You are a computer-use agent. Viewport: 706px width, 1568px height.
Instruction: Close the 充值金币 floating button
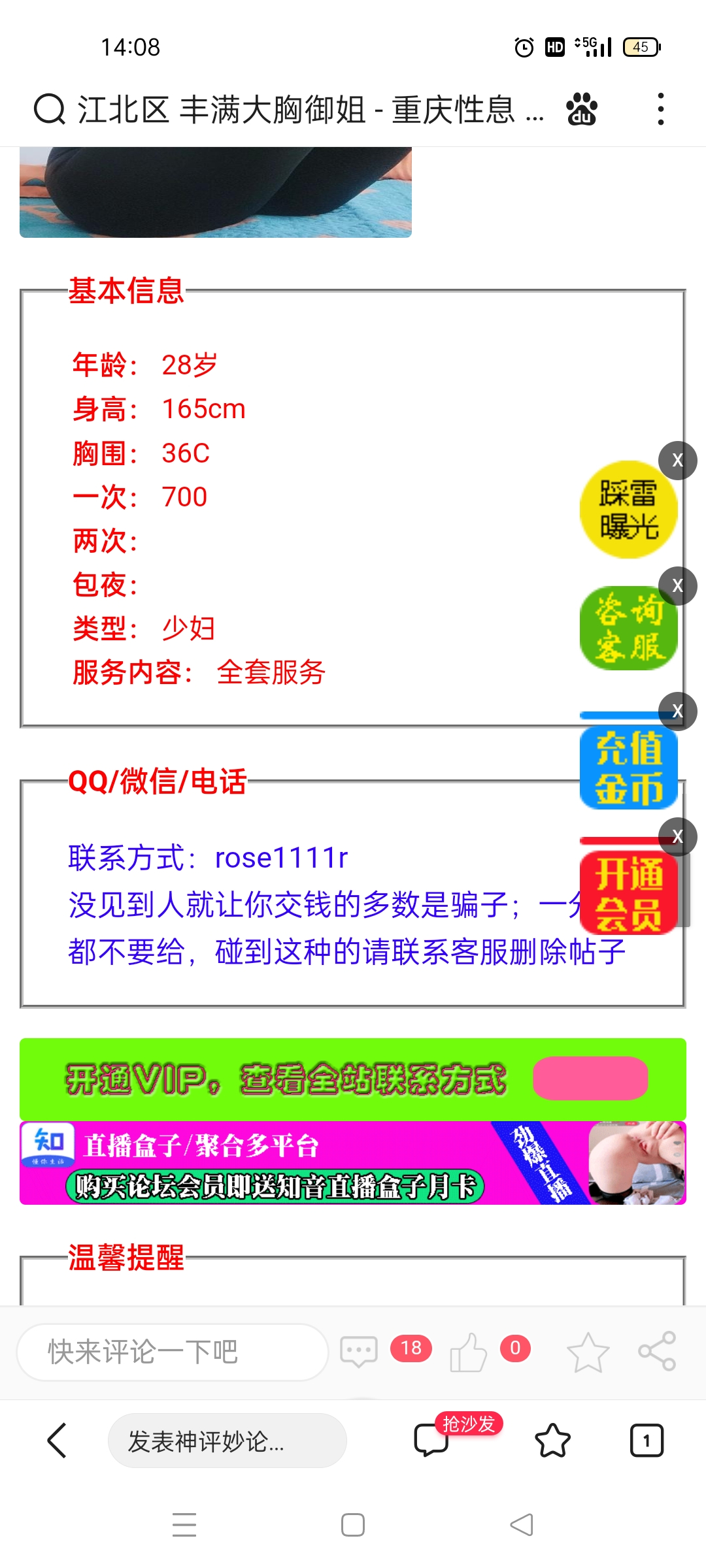click(677, 711)
